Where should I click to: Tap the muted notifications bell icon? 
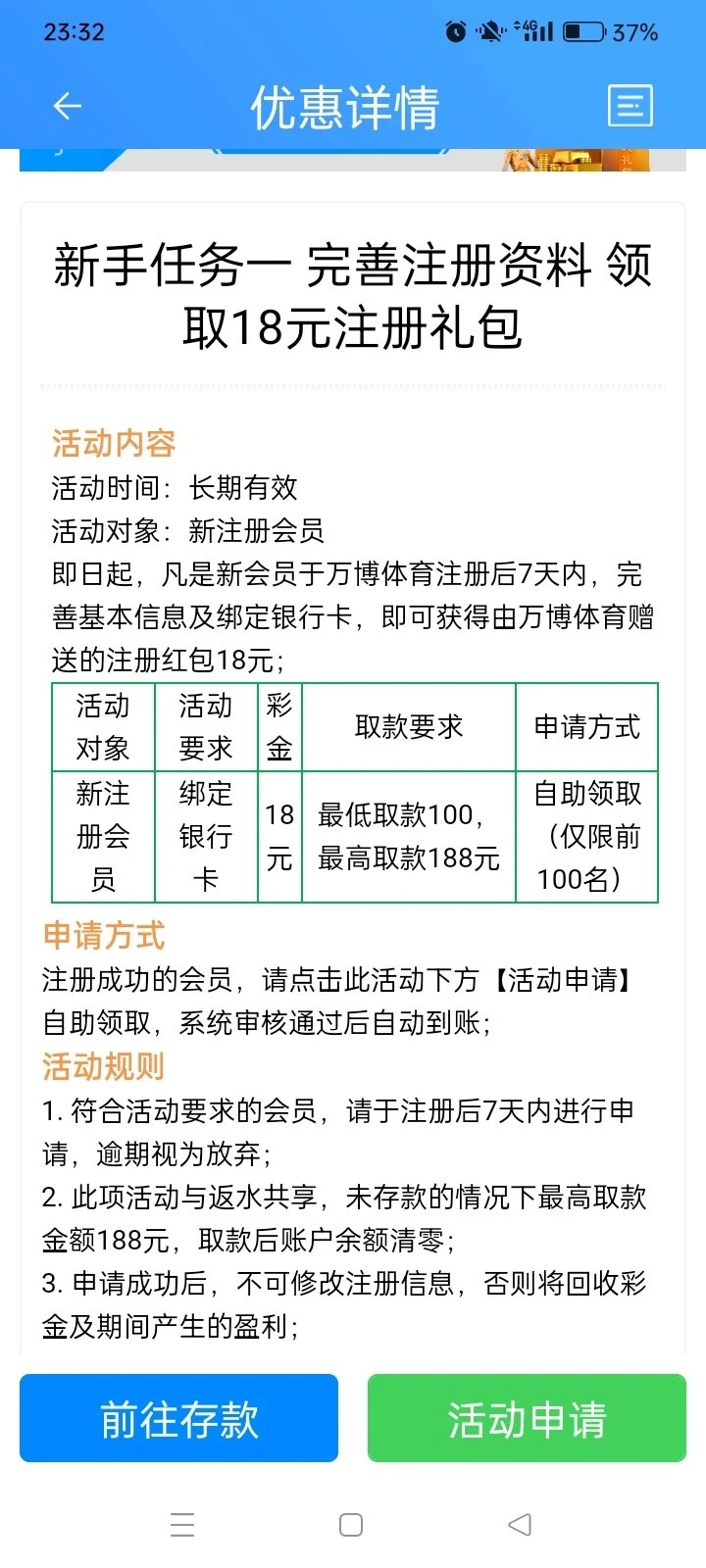click(488, 30)
